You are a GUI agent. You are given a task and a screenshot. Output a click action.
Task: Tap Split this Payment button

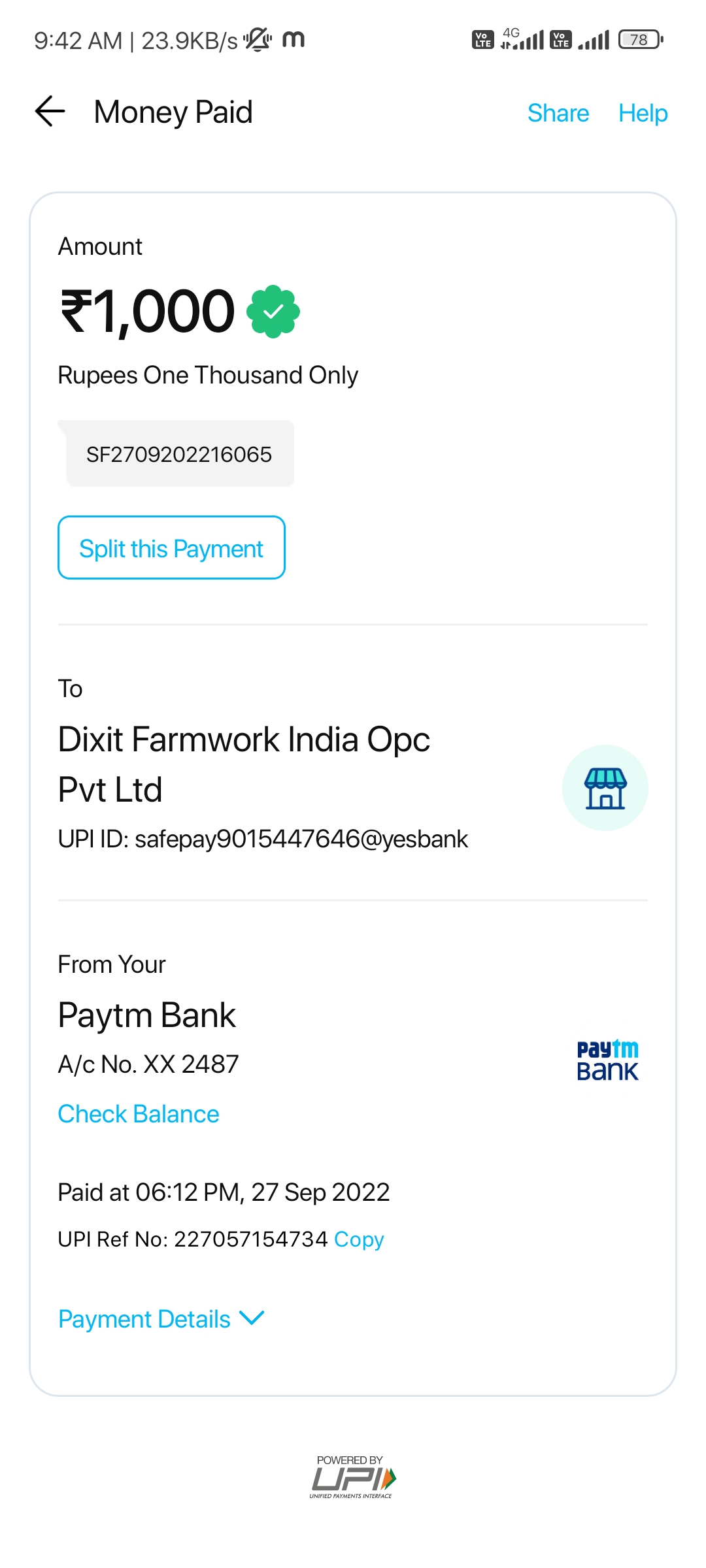(x=171, y=547)
